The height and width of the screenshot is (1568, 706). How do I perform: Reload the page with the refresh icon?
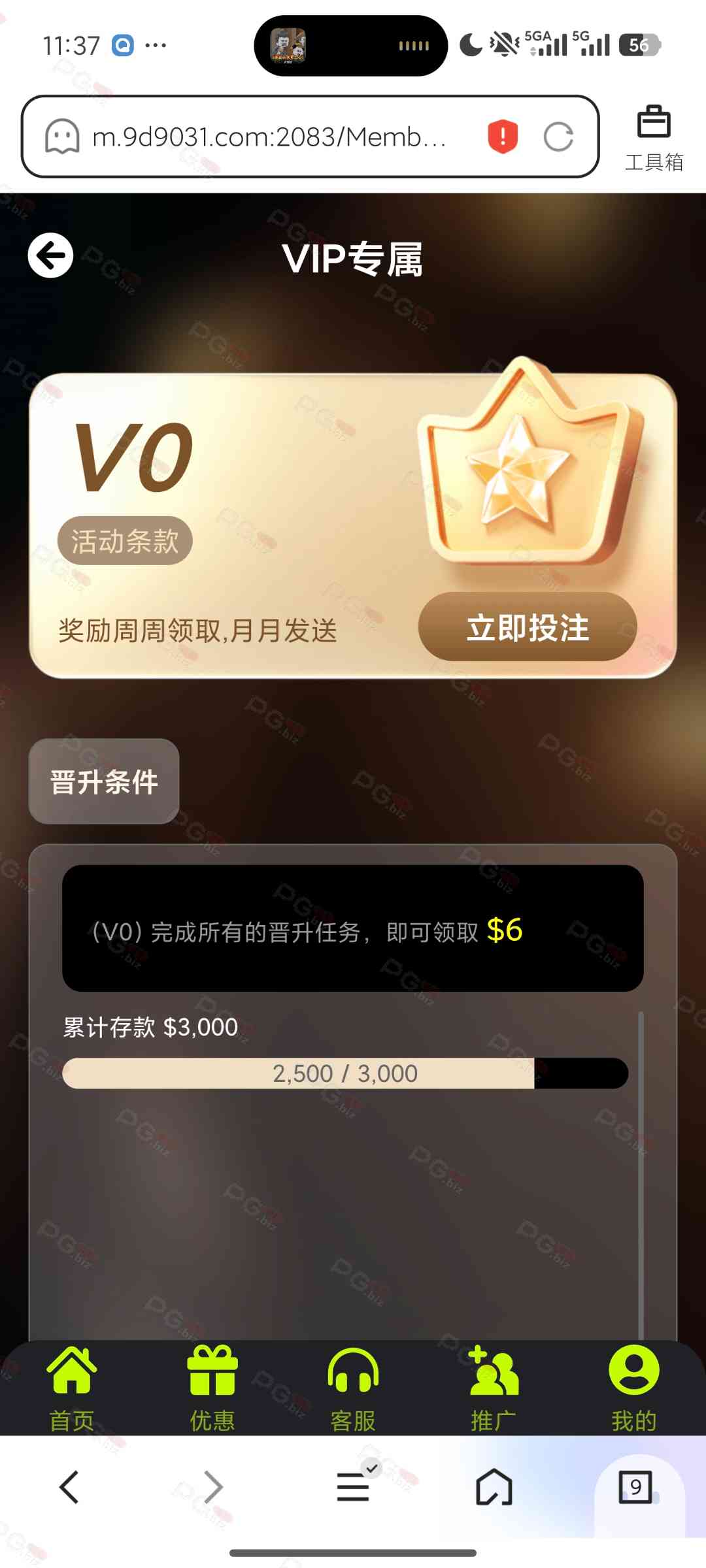point(558,137)
